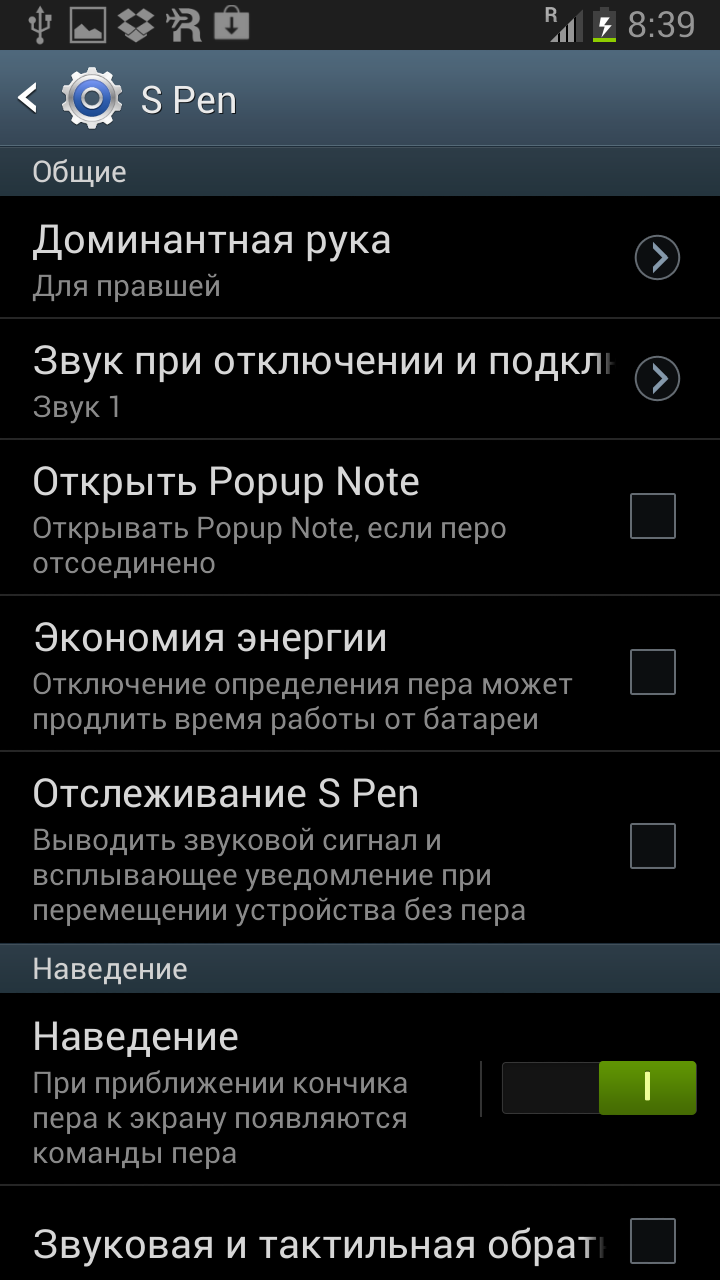Viewport: 720px width, 1280px height.
Task: Tick the Отслеживание S Pen checkbox
Action: 653,846
